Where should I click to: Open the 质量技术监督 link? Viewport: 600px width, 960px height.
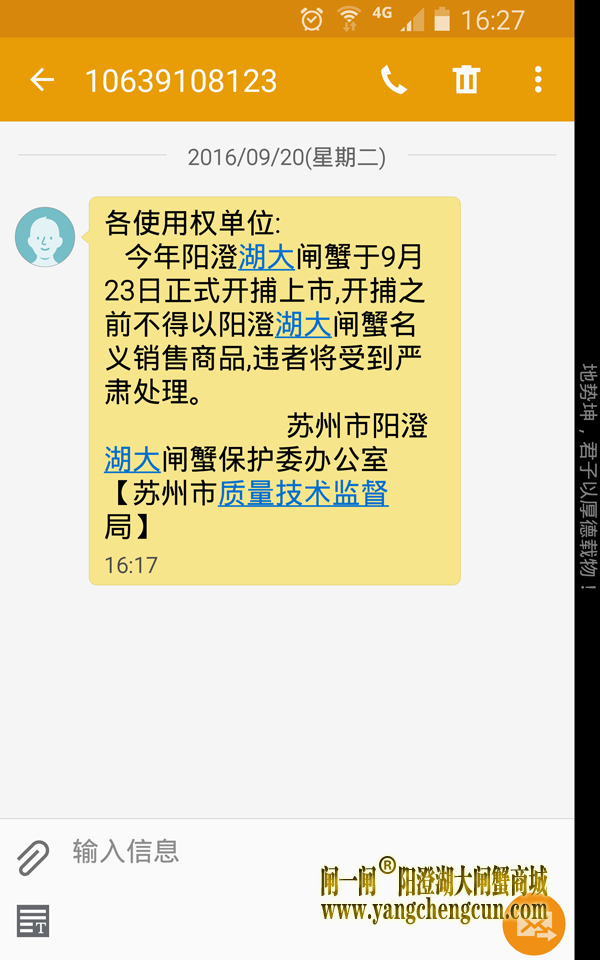pyautogui.click(x=303, y=493)
